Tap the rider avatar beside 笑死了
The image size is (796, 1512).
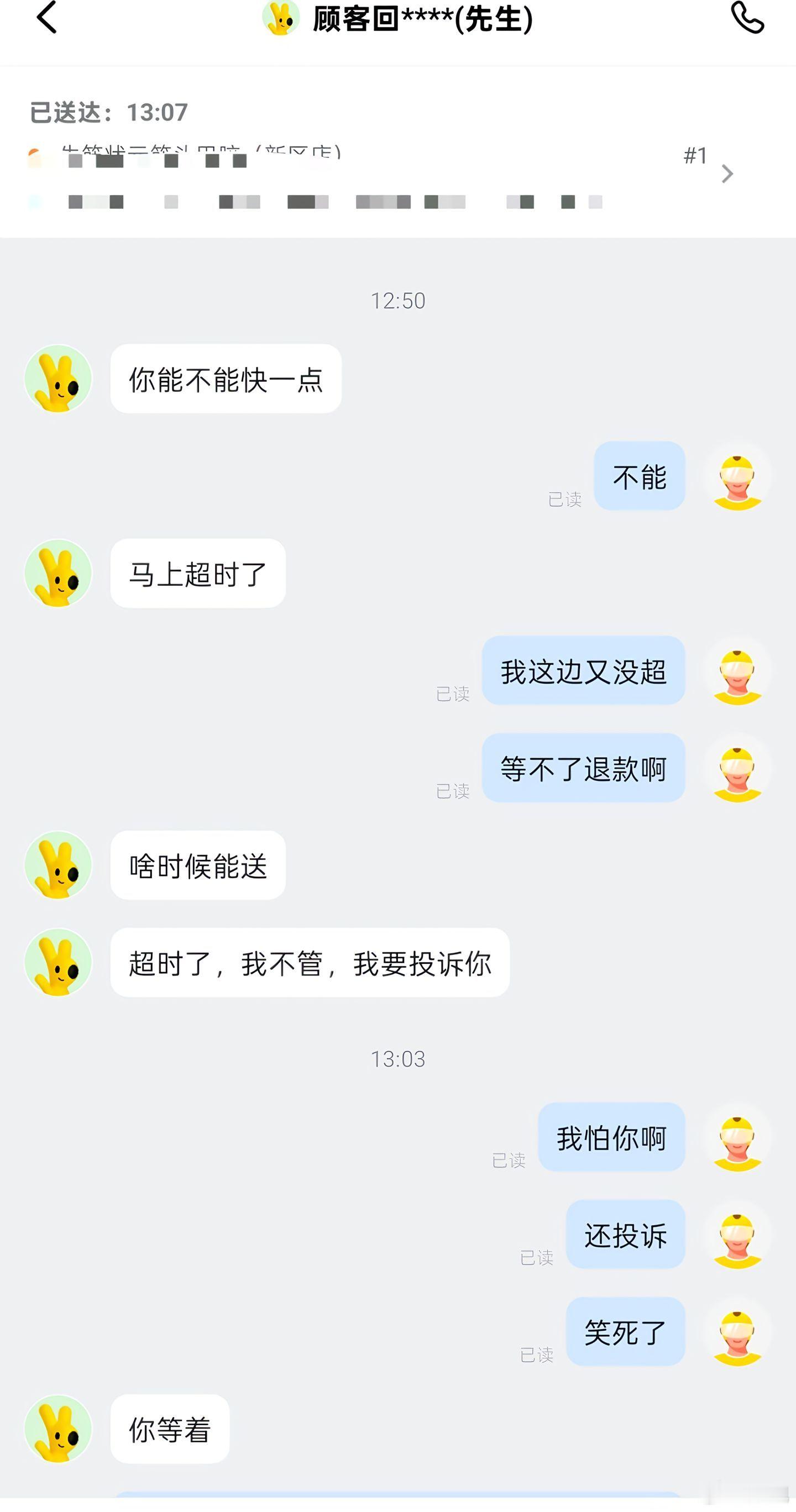coord(739,1332)
